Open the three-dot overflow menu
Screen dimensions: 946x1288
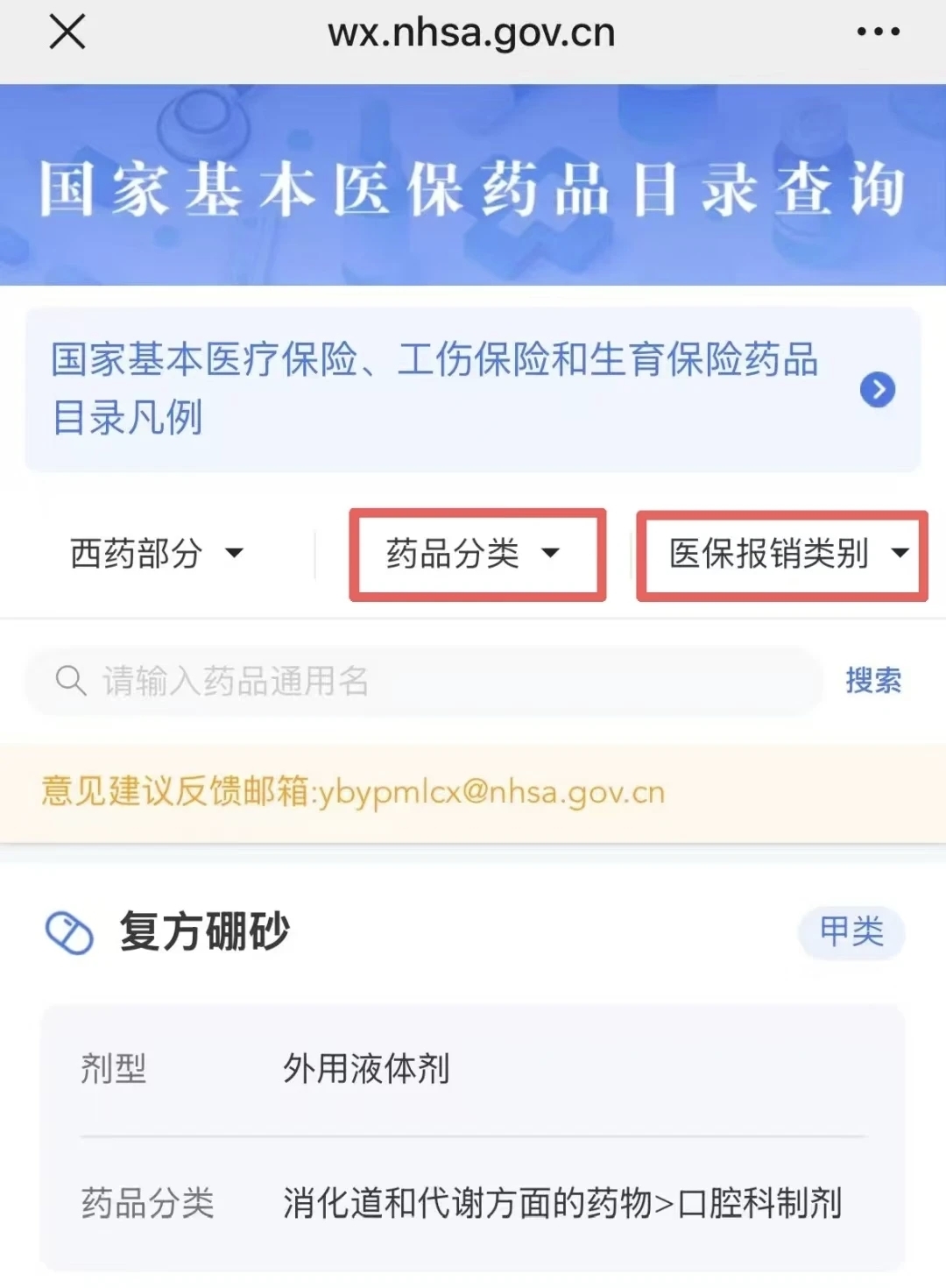point(878,32)
